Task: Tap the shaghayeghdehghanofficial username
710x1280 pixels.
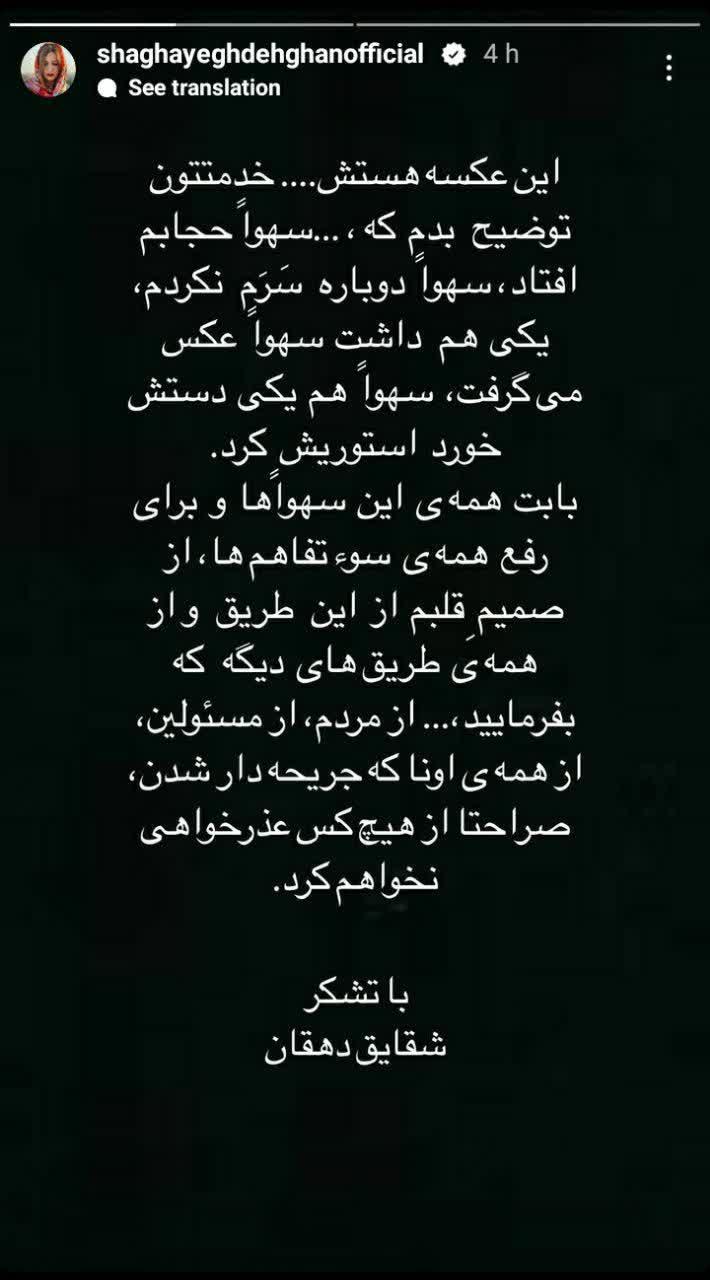Action: coord(260,54)
